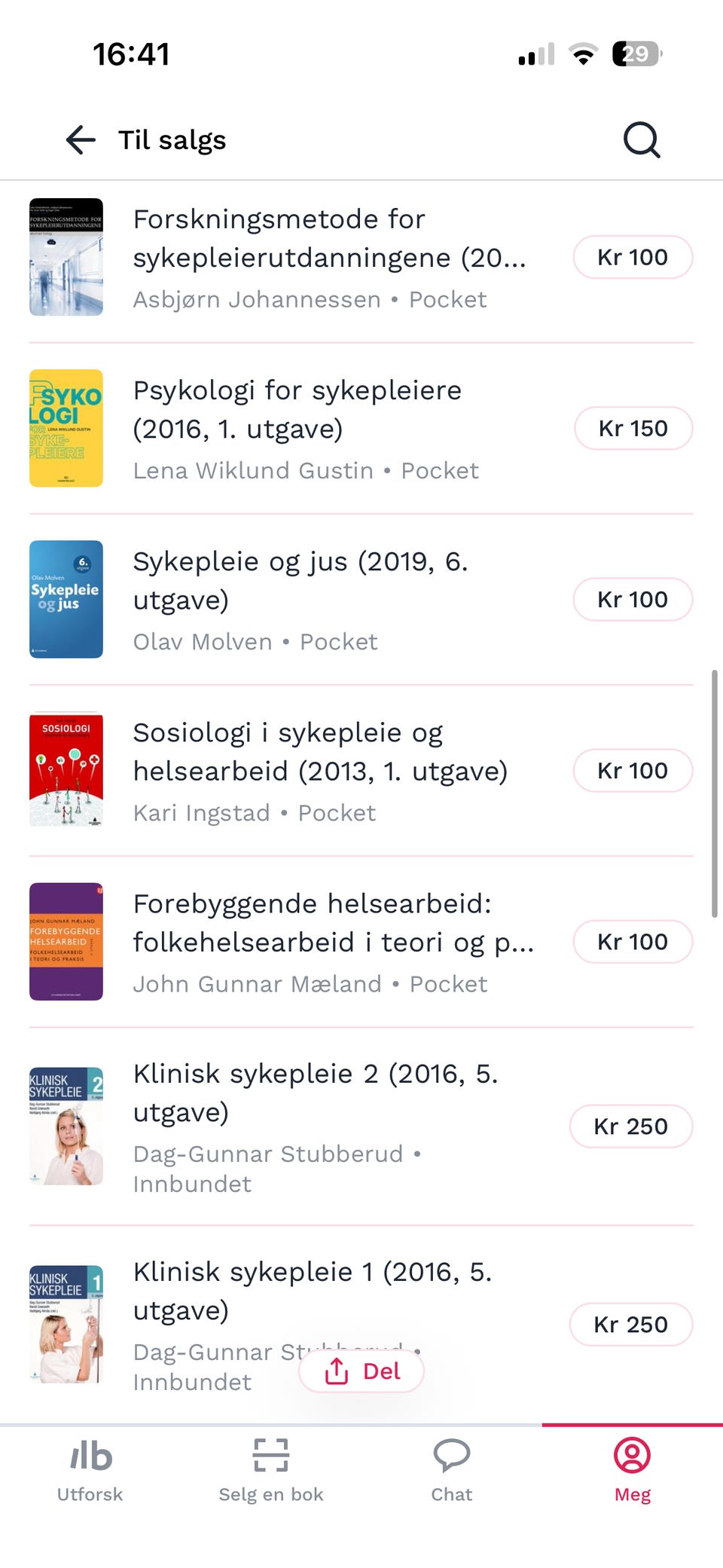Open the Psykologi for sykepleiere yellow cover
Screen dimensions: 723x1568
66,428
